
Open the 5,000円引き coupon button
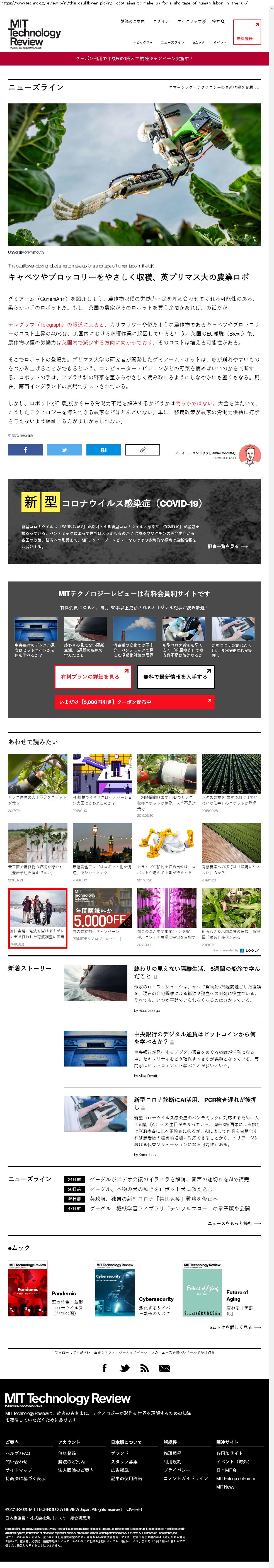(134, 702)
